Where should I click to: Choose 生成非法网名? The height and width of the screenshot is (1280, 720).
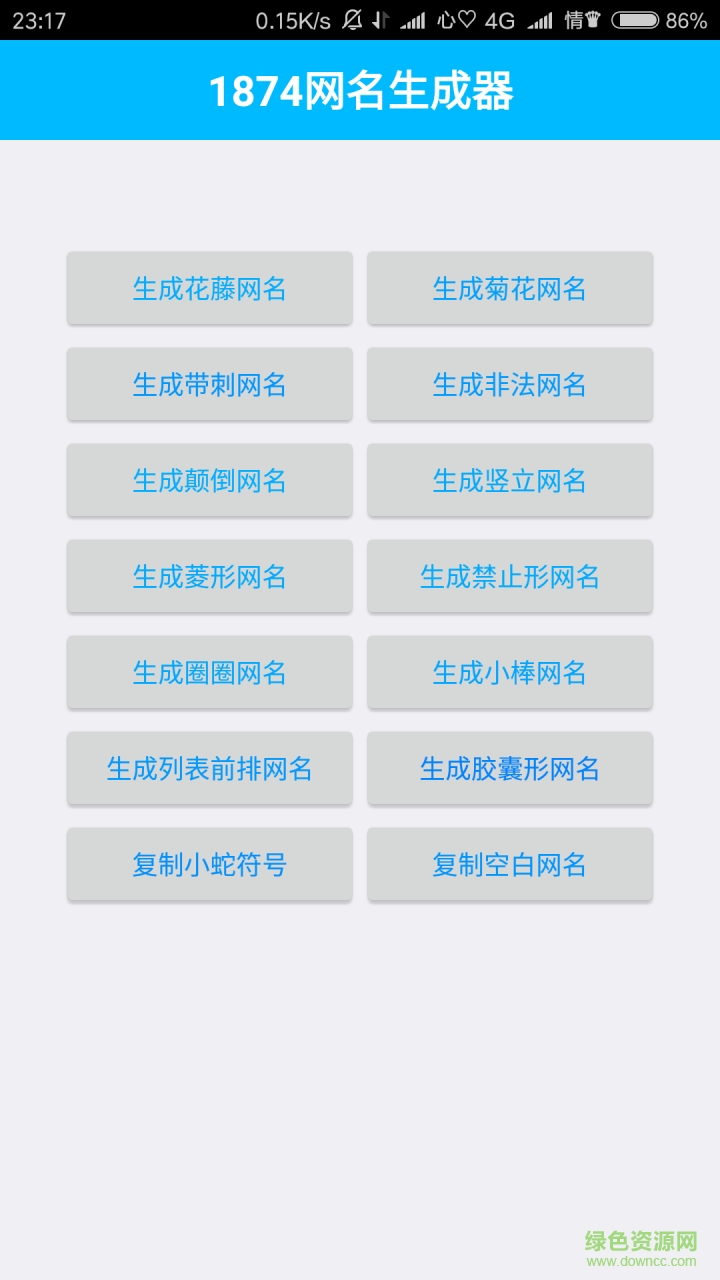(510, 384)
